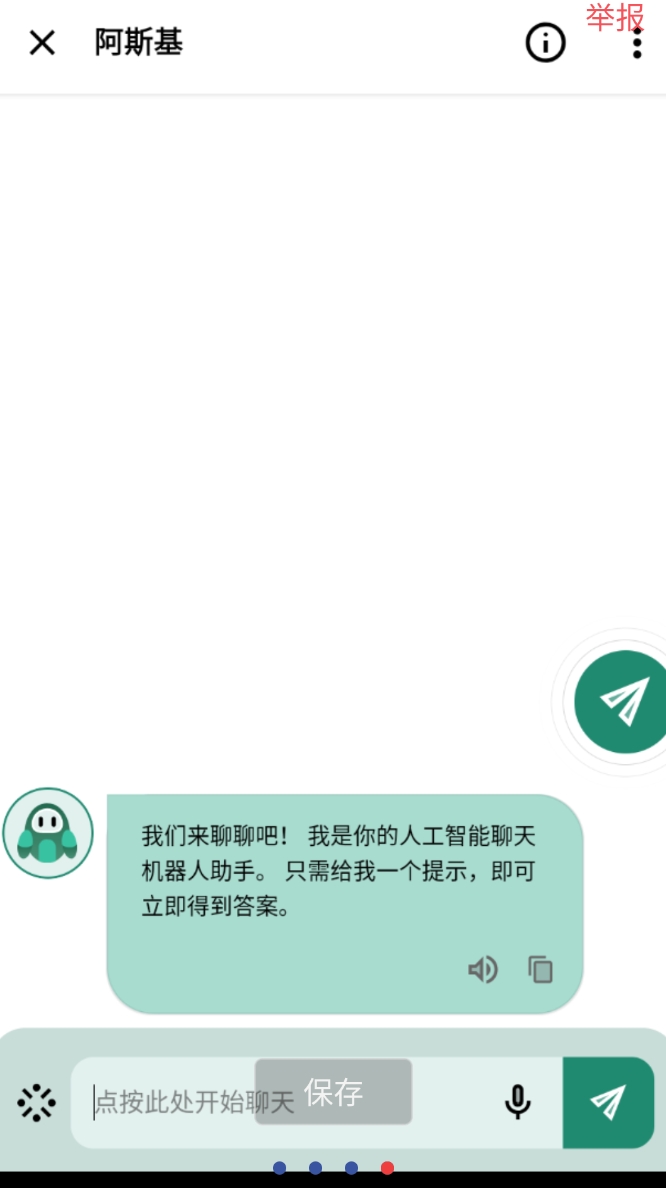Play the bot message aloud
This screenshot has width=666, height=1188.
click(x=483, y=969)
